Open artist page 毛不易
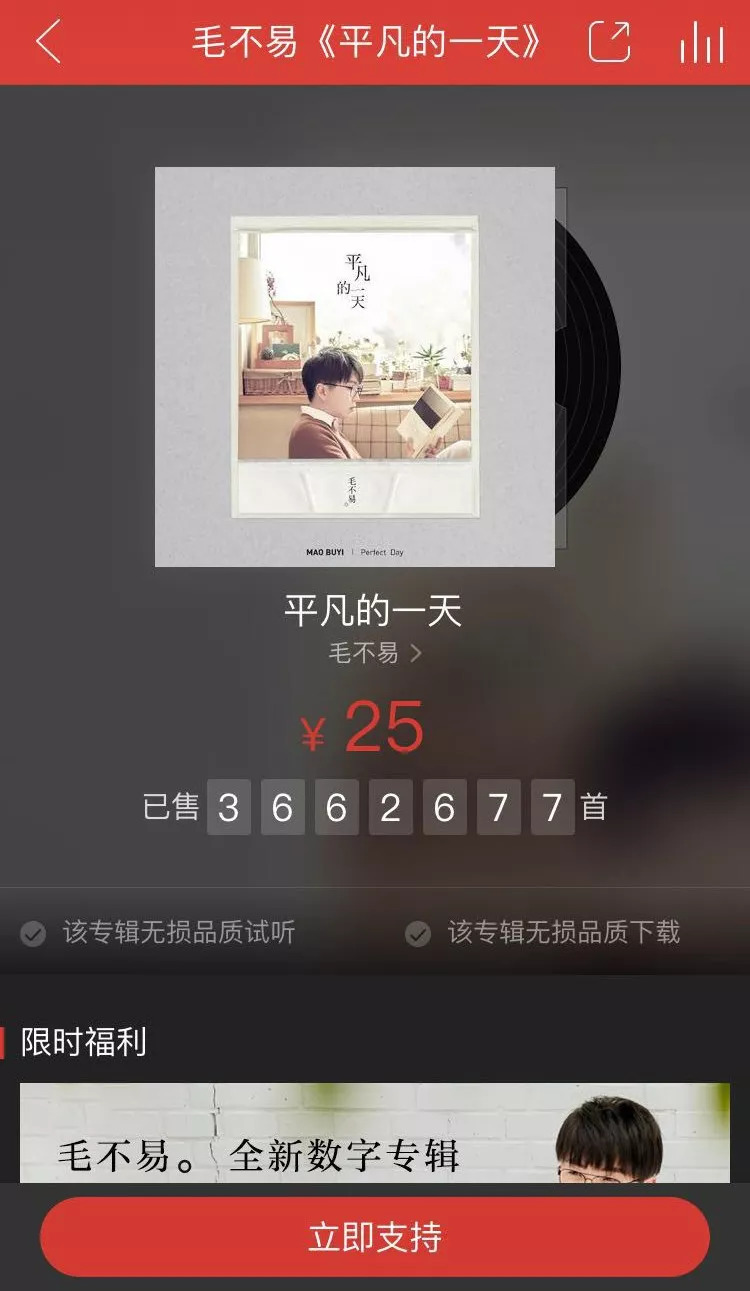The height and width of the screenshot is (1291, 750). click(374, 653)
